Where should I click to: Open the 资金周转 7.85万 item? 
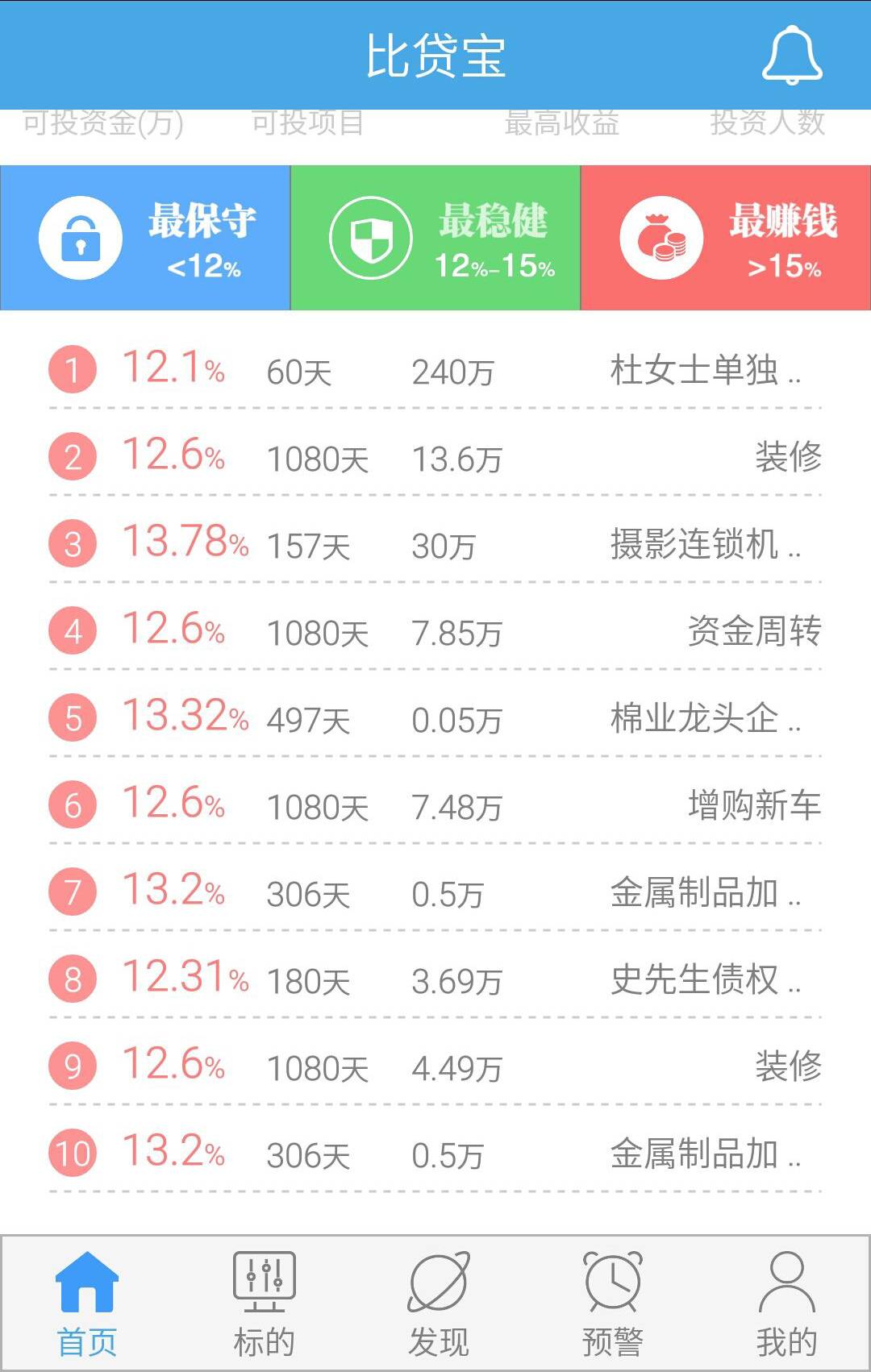click(x=435, y=632)
